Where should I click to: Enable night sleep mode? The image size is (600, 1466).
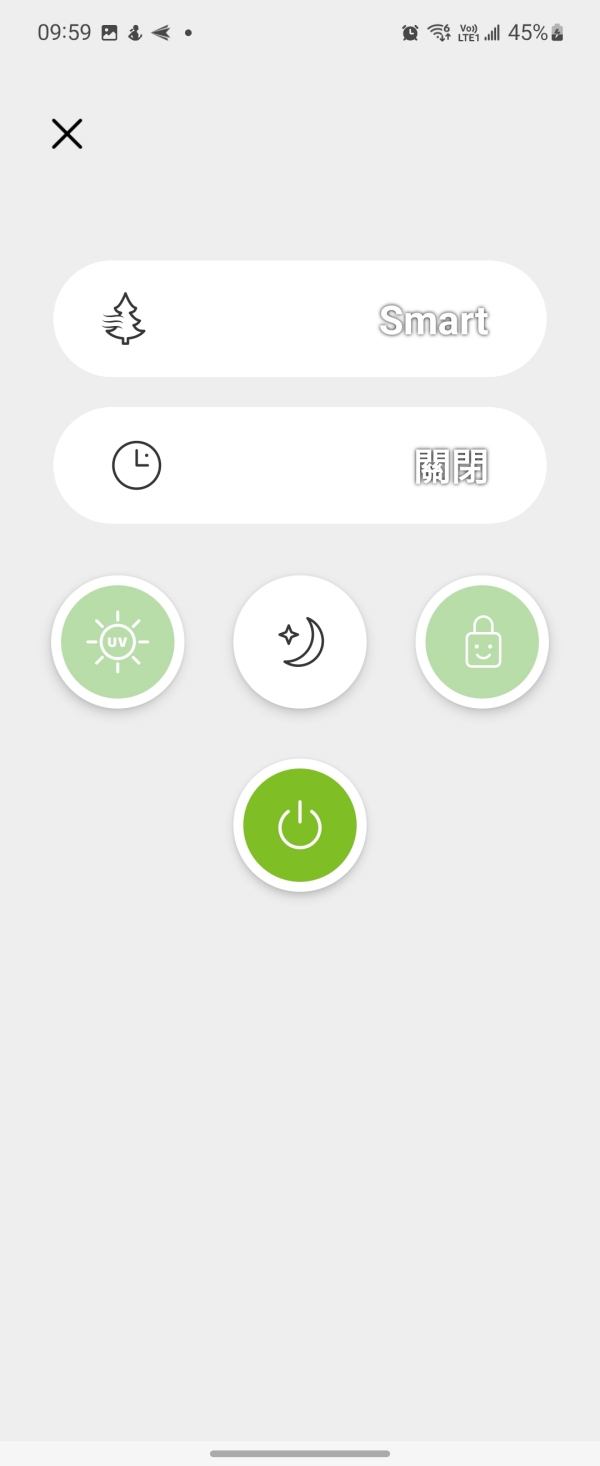click(300, 641)
